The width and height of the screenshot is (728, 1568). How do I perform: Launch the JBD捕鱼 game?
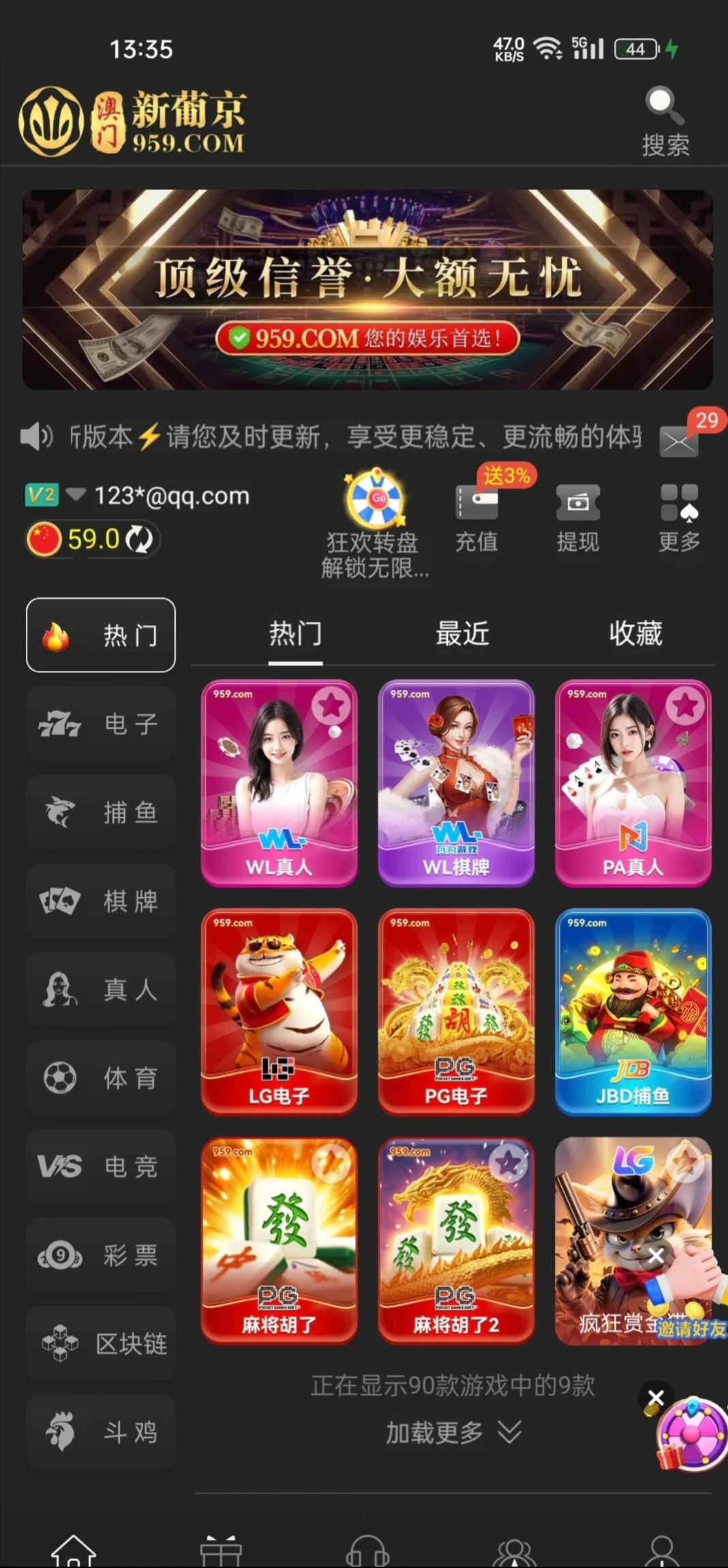[x=633, y=1012]
